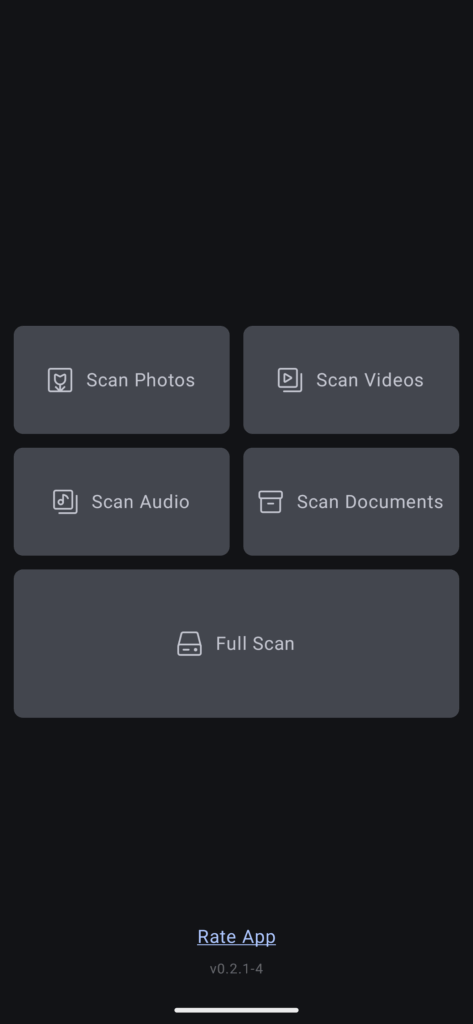Follow the Rate App link
This screenshot has height=1024, width=473.
[x=236, y=936]
